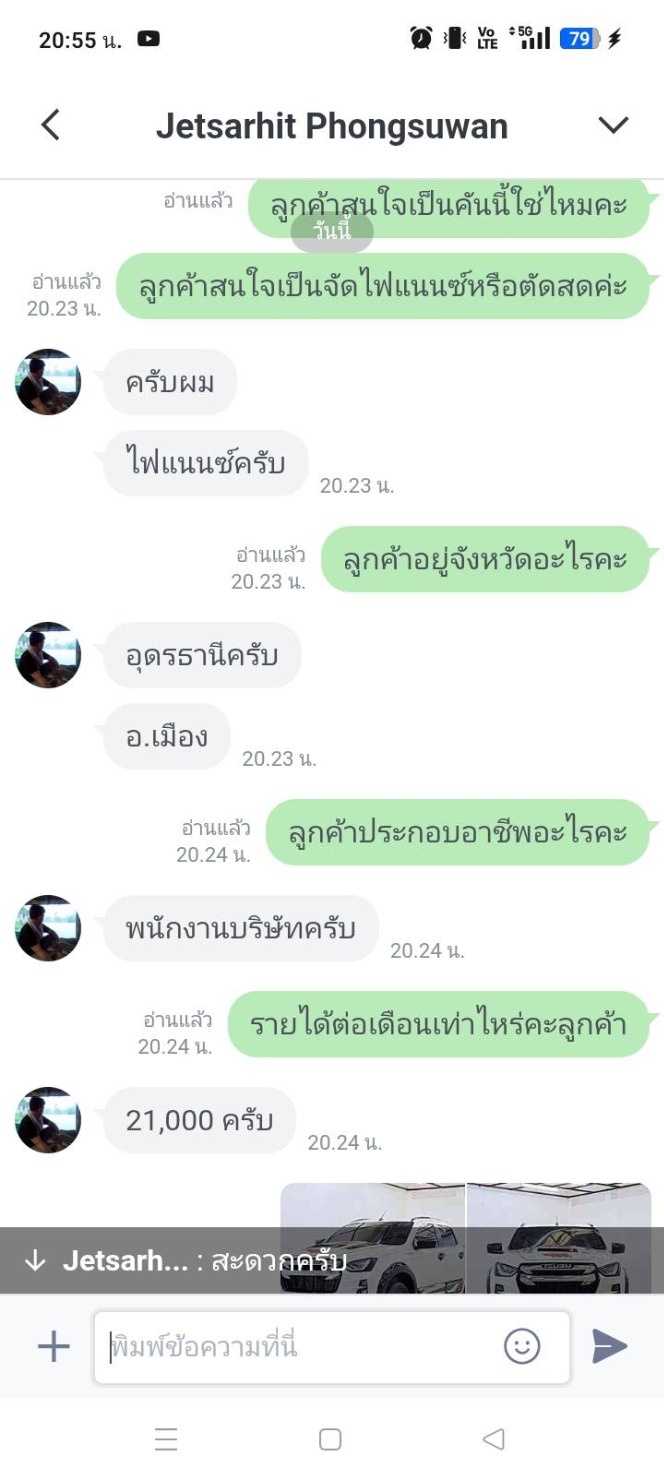Open the side-view truck photo
664x1480 pixels.
[372, 1208]
